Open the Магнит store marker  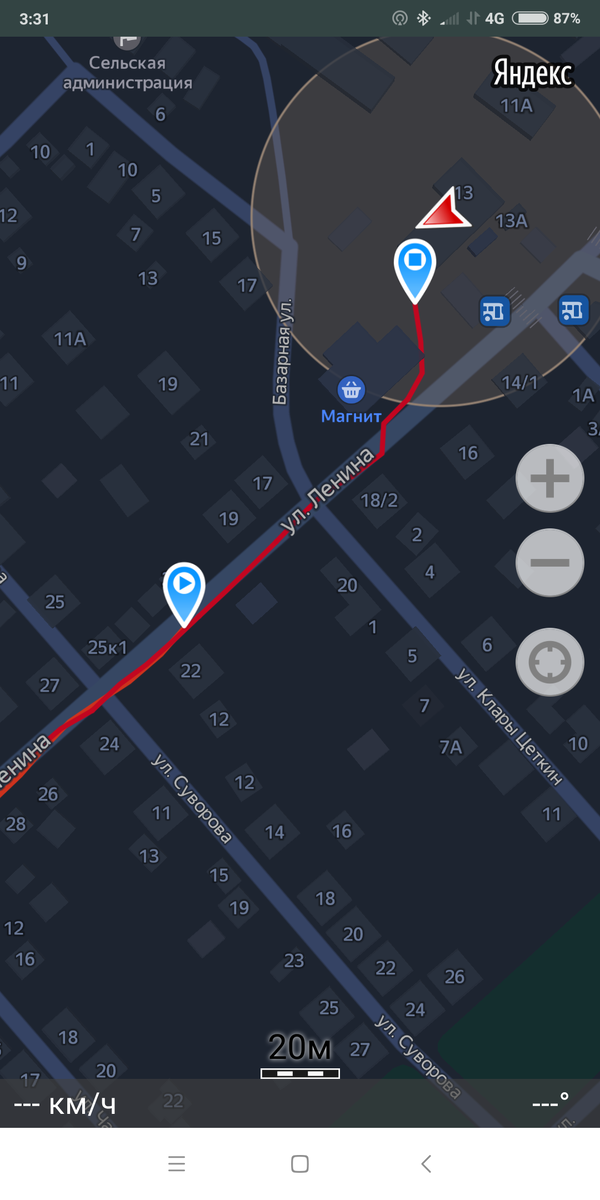tap(350, 388)
